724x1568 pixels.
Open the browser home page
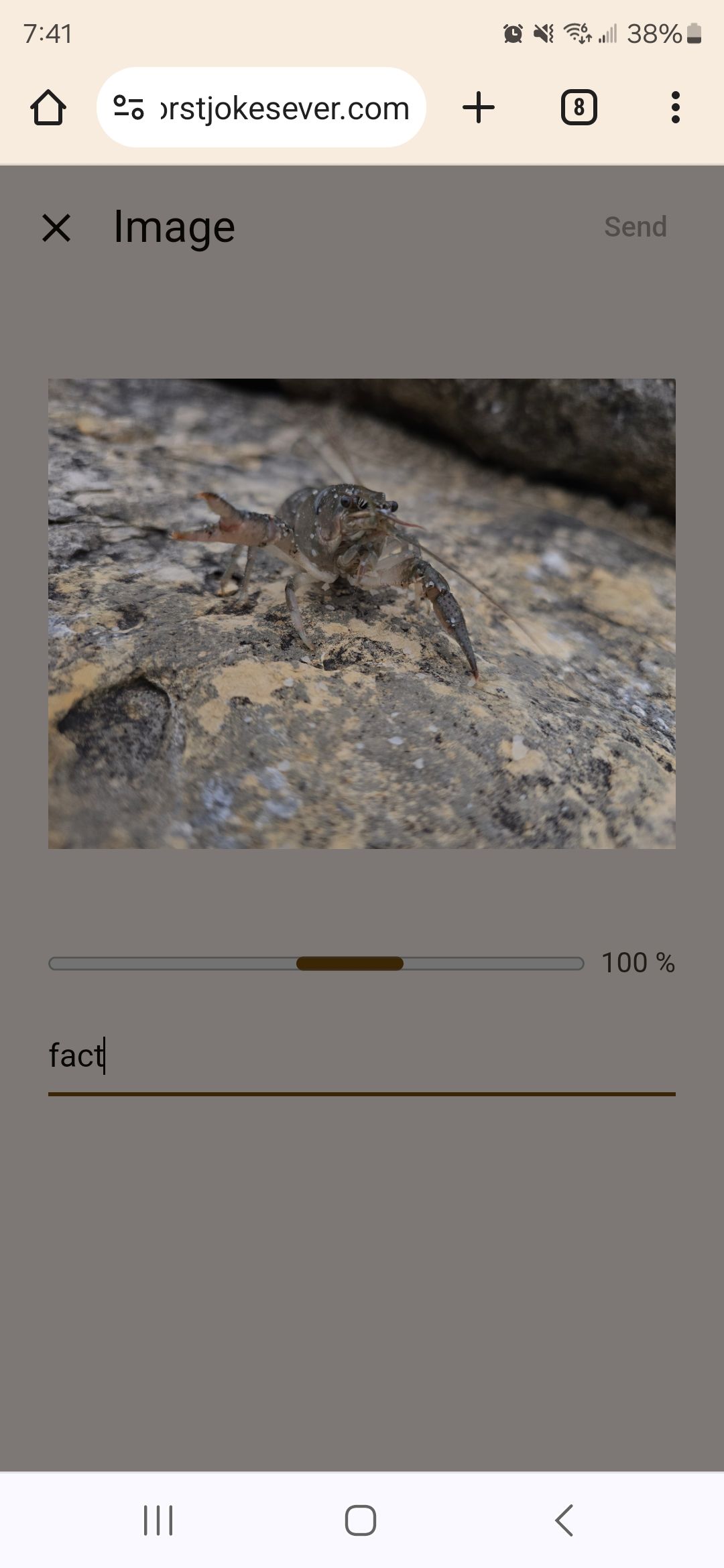[x=48, y=107]
